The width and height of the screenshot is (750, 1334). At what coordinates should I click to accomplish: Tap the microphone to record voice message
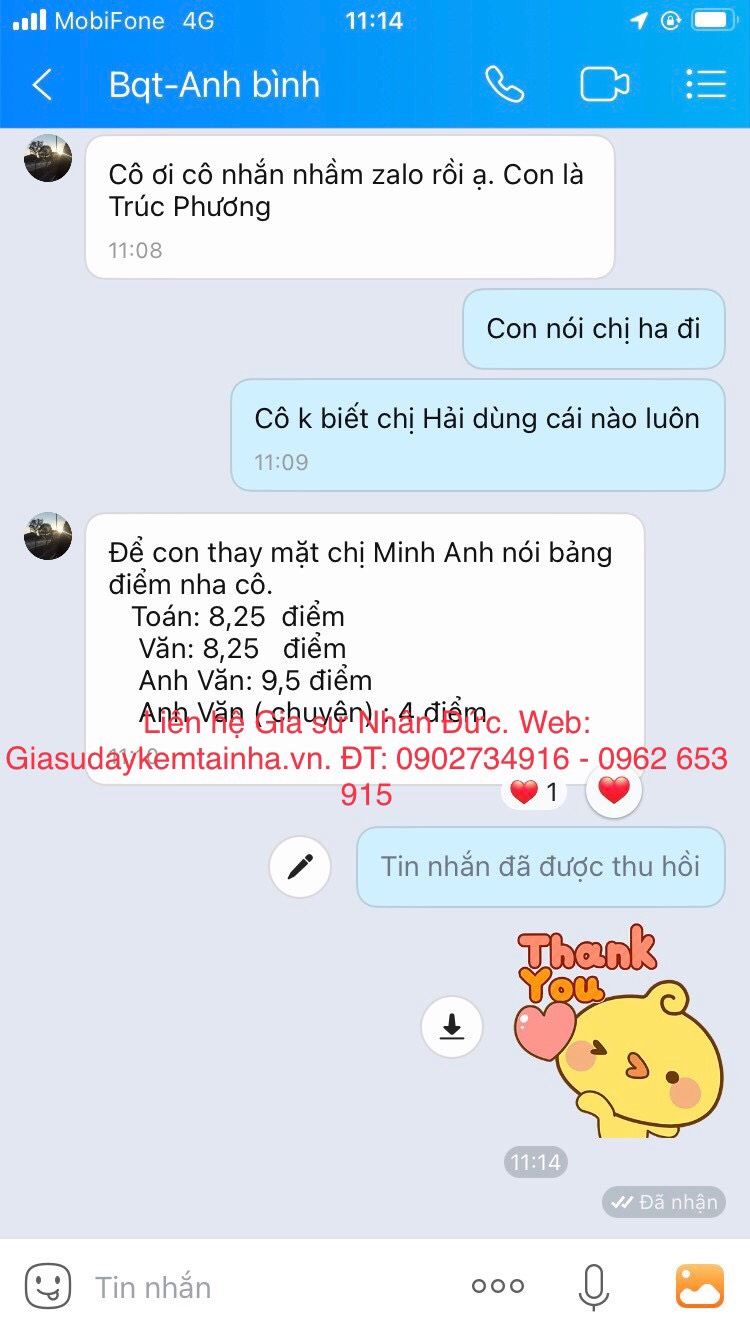coord(594,1287)
